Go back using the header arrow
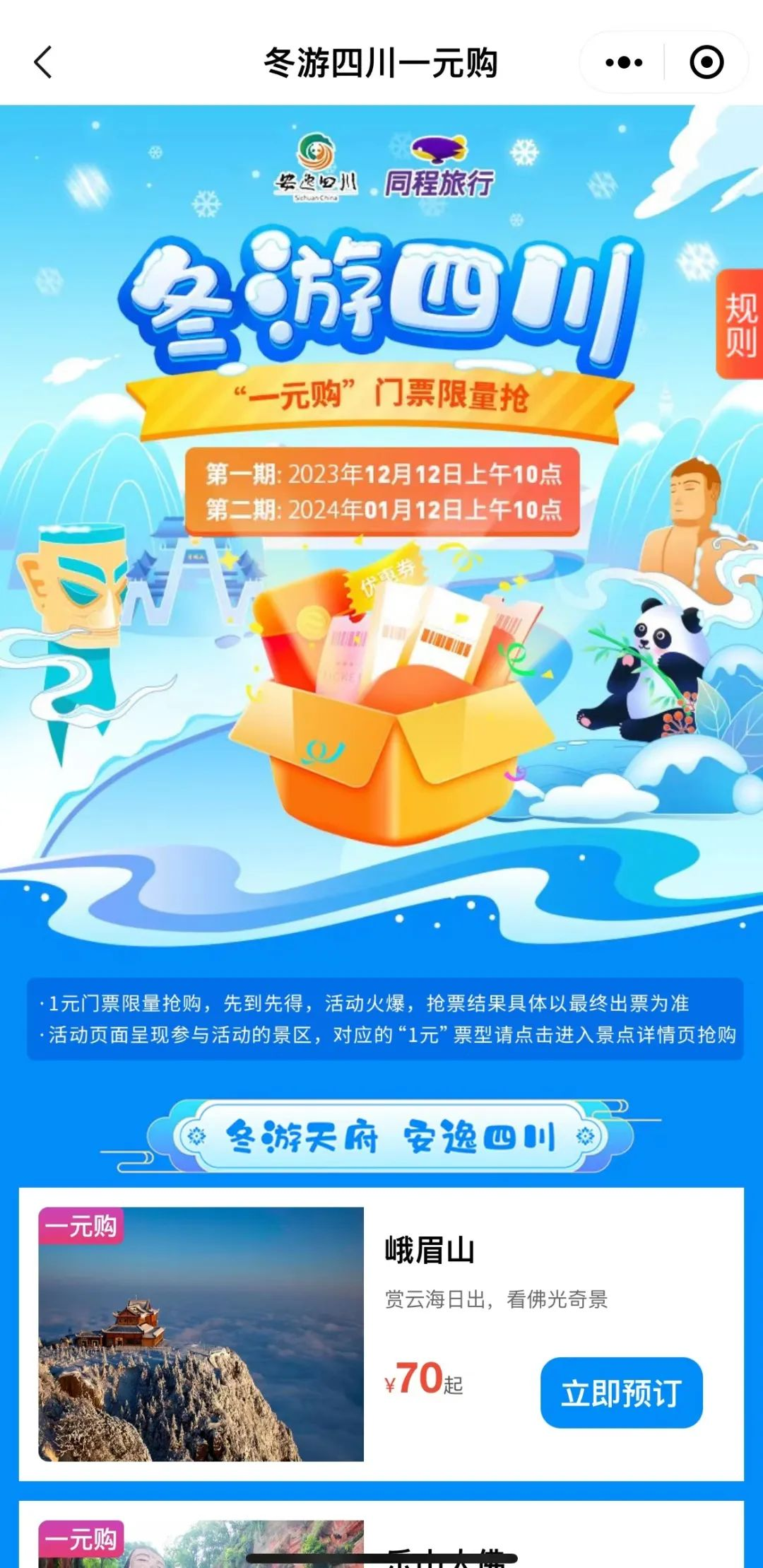This screenshot has height=1568, width=763. click(44, 62)
